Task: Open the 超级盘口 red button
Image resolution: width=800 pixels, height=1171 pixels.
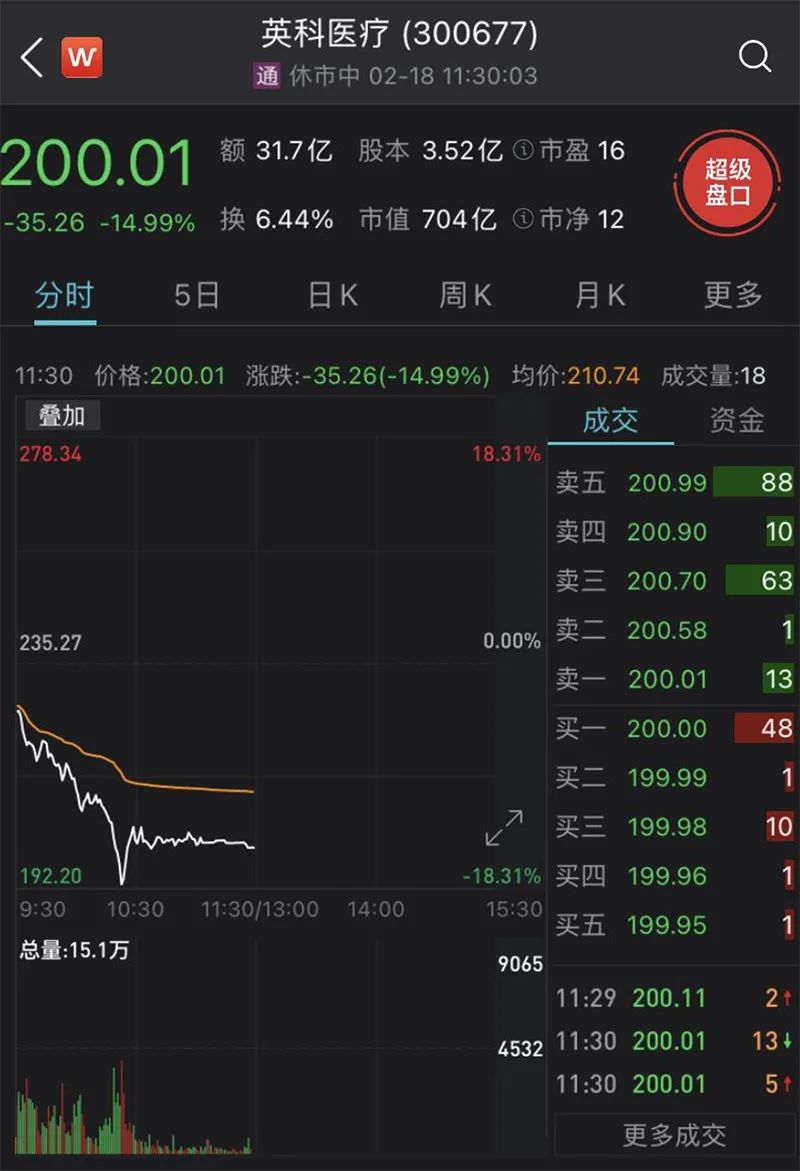Action: [727, 183]
